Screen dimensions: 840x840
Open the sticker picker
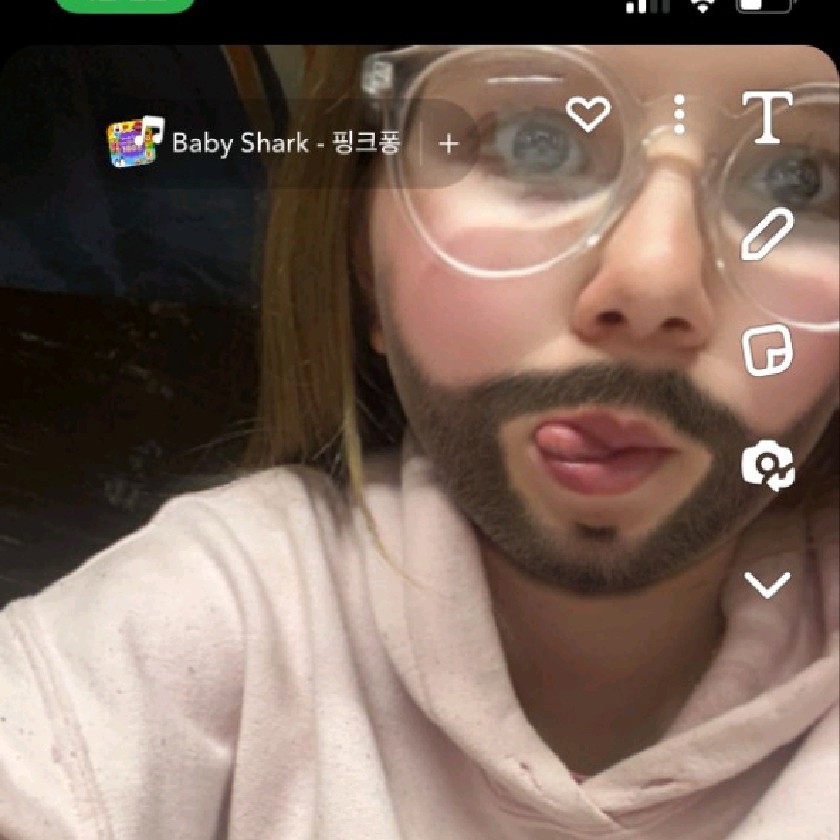(x=767, y=352)
